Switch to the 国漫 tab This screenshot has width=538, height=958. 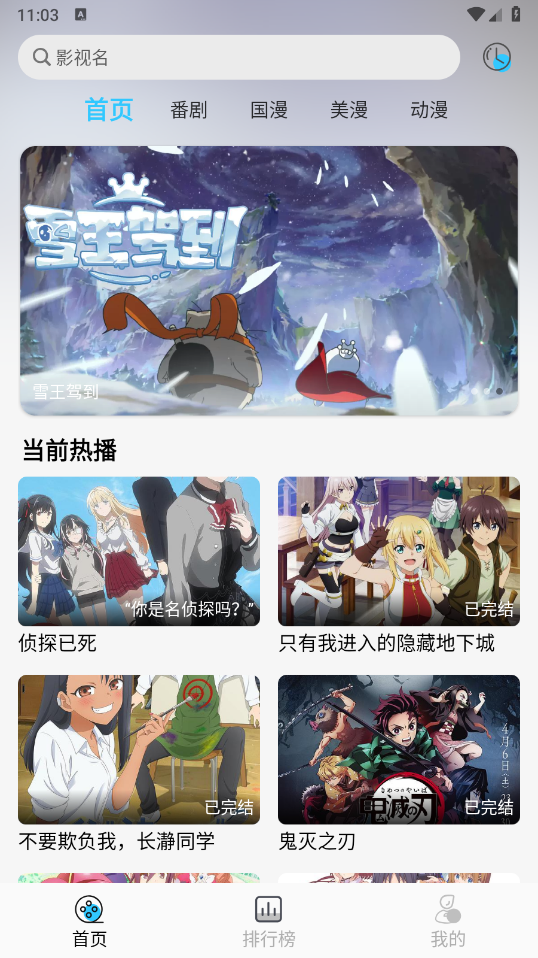tap(269, 110)
